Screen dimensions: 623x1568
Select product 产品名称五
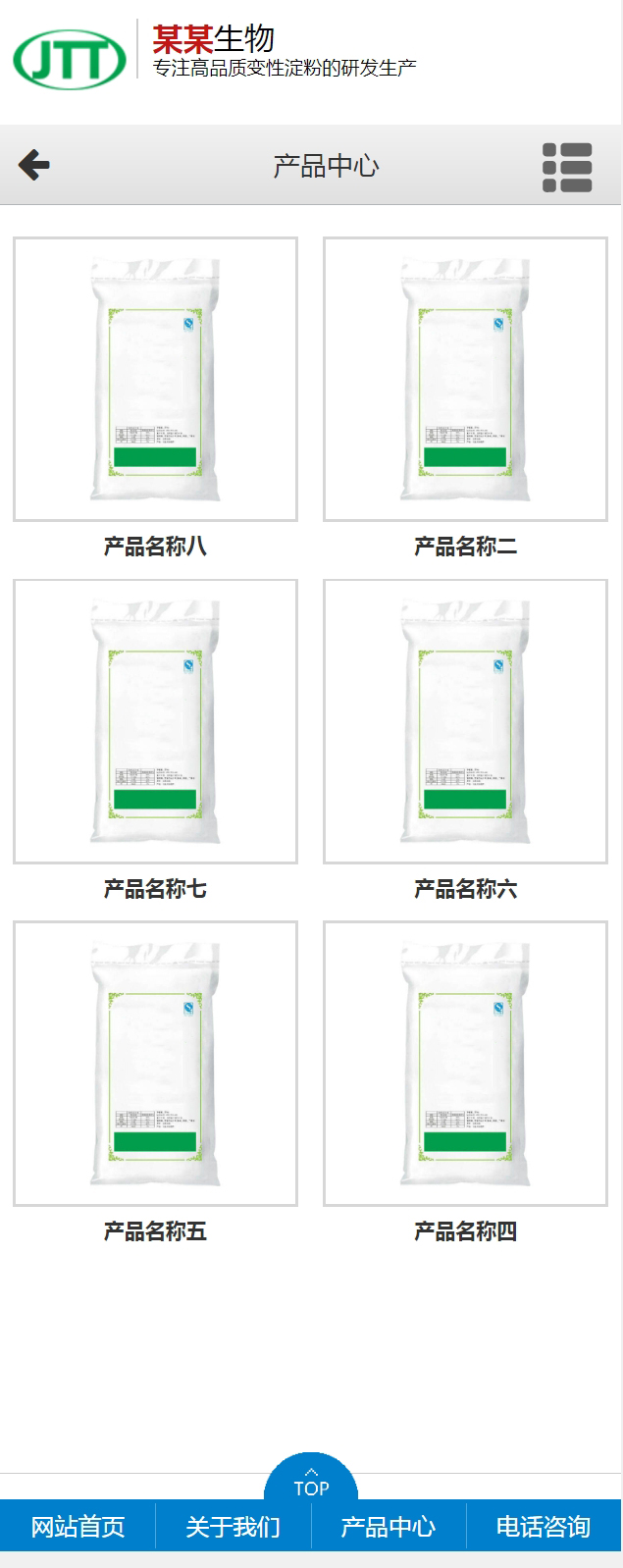[x=155, y=1063]
